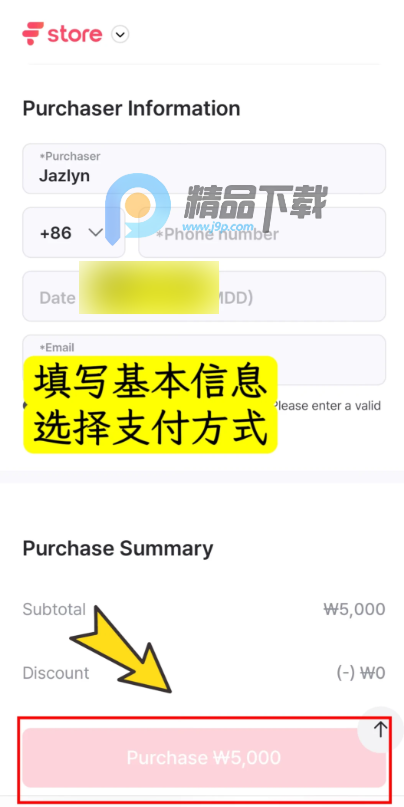Enter the Phone number field

tap(262, 233)
